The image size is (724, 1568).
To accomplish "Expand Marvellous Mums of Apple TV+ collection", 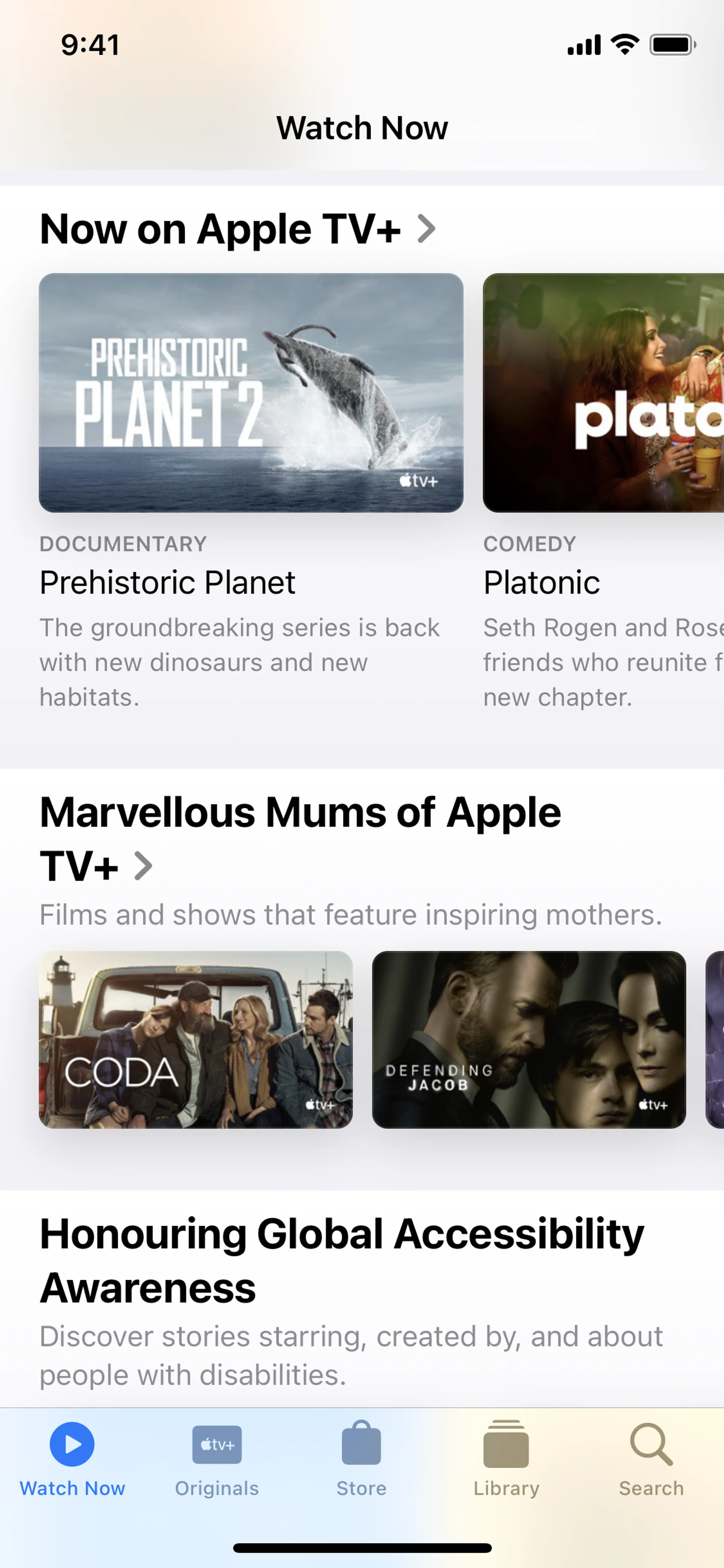I will (x=143, y=866).
